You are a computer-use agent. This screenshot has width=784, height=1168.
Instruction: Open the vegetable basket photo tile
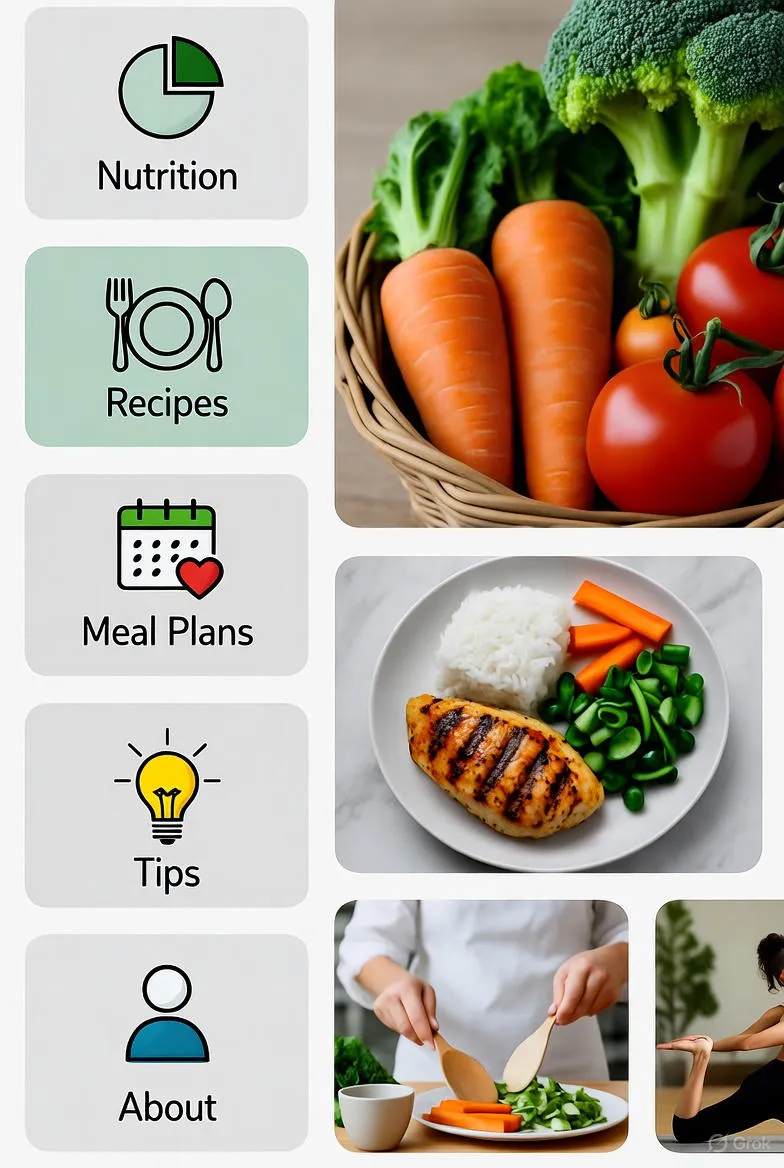(x=560, y=262)
